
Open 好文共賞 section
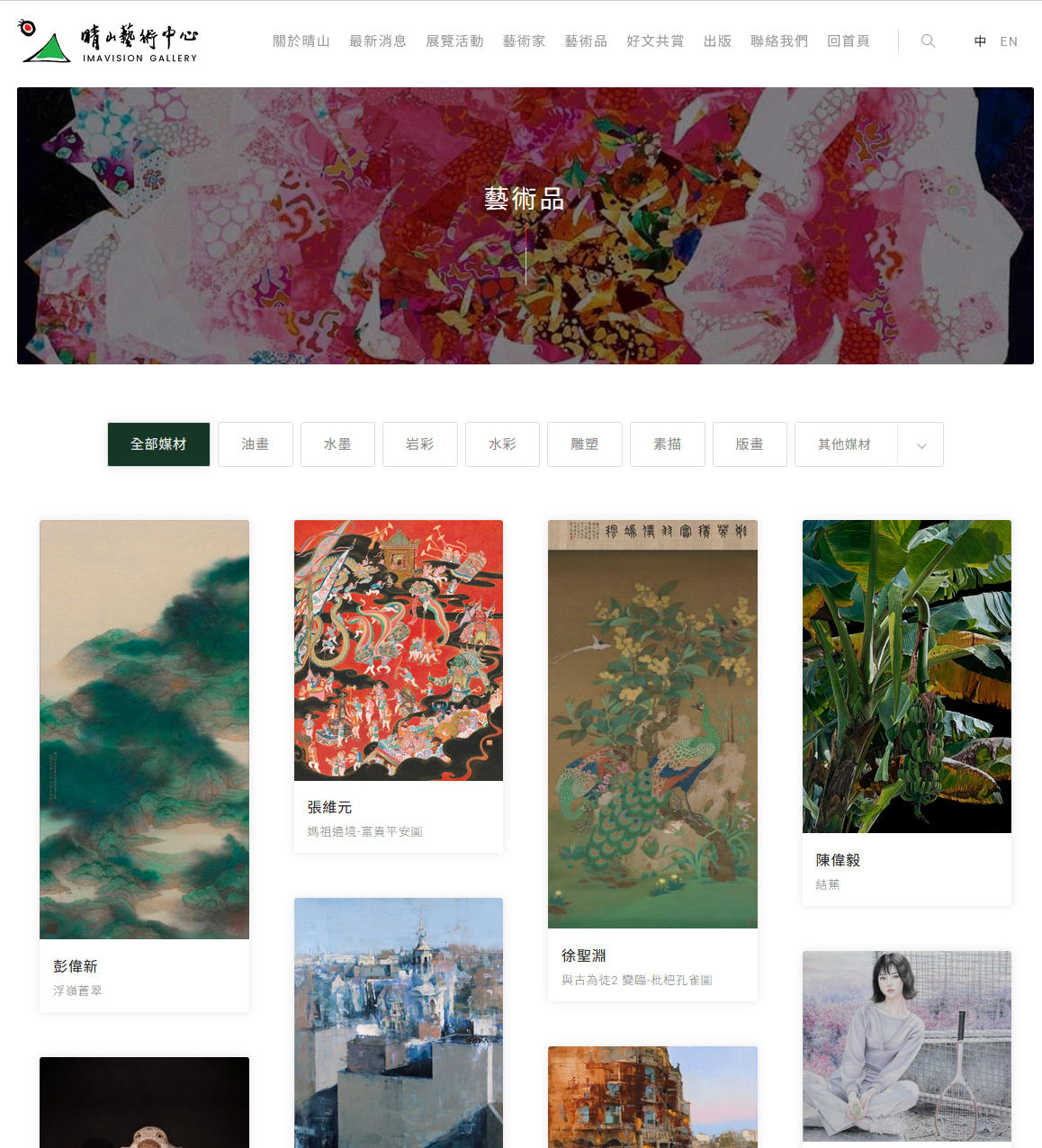pos(654,41)
